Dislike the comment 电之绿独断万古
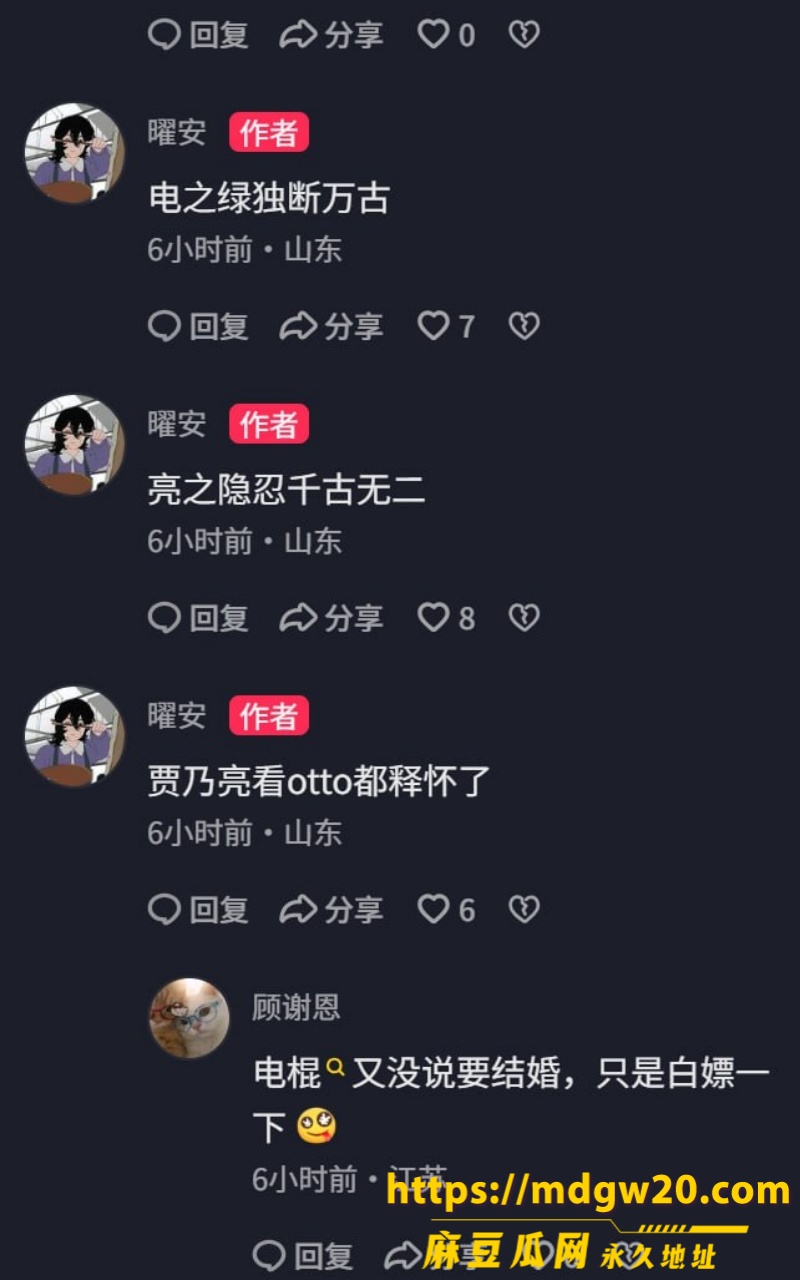 524,326
